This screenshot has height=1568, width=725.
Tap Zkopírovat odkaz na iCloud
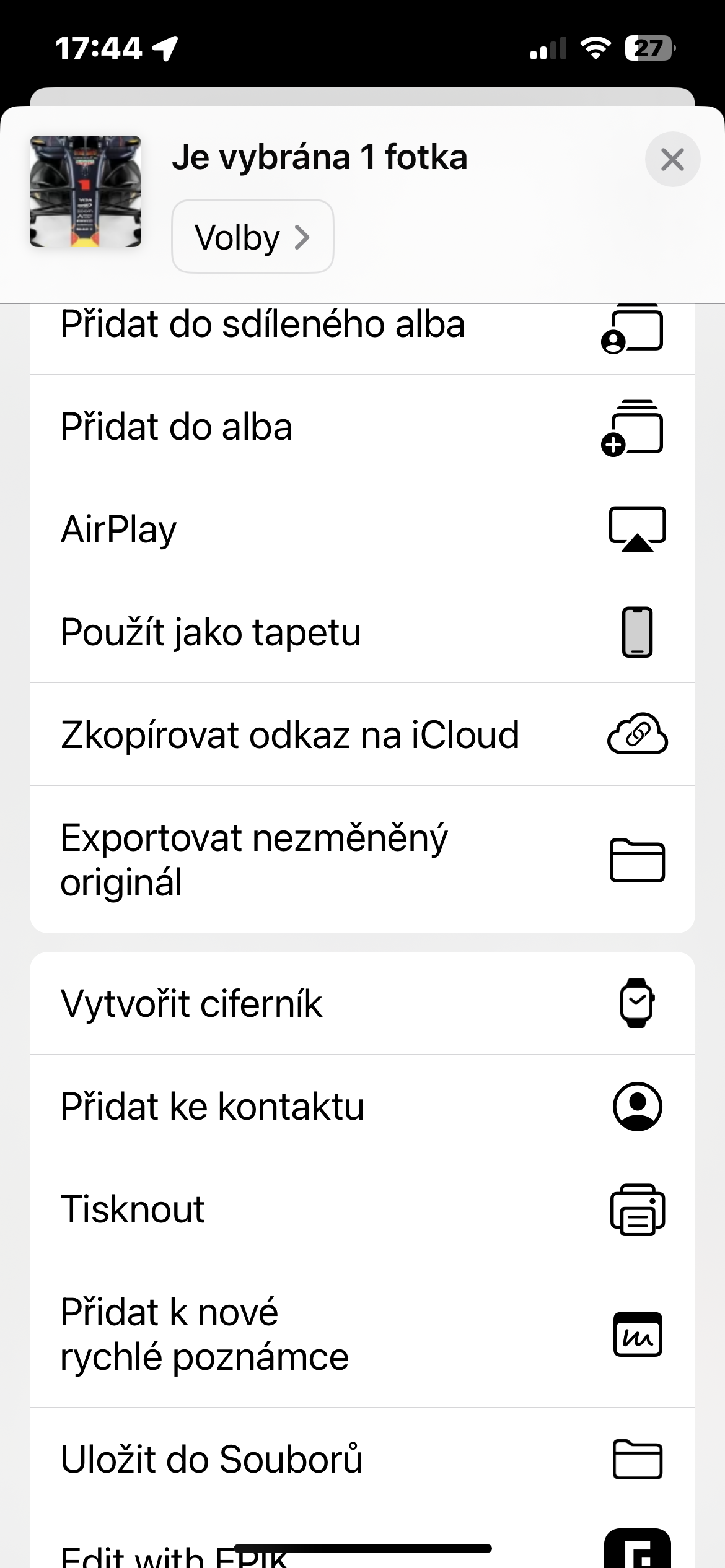click(362, 735)
